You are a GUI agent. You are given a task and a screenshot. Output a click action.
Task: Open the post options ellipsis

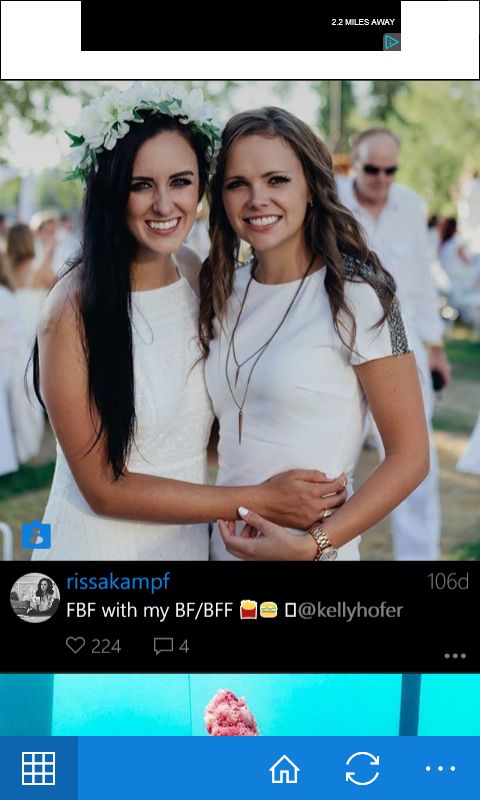tap(455, 656)
